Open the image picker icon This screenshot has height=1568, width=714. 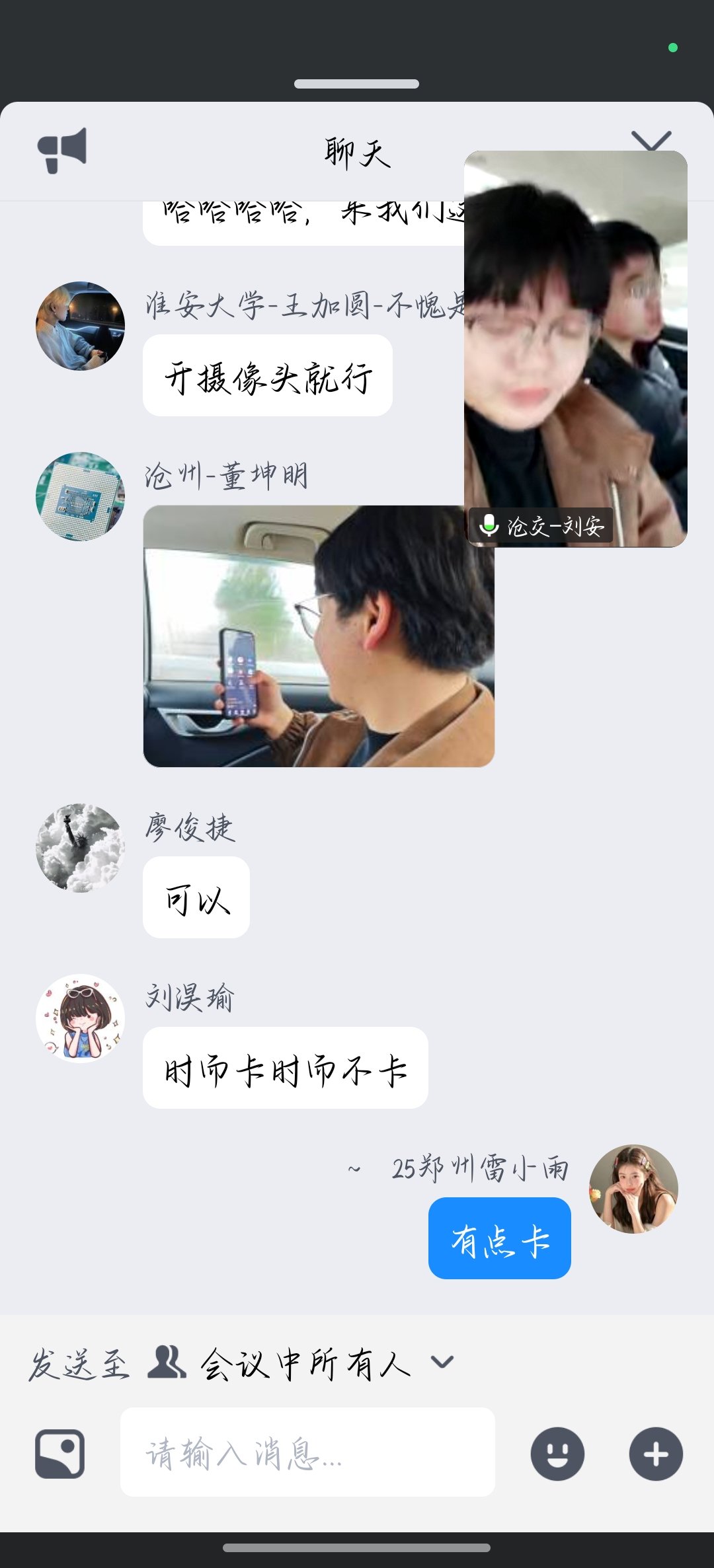pyautogui.click(x=59, y=1454)
